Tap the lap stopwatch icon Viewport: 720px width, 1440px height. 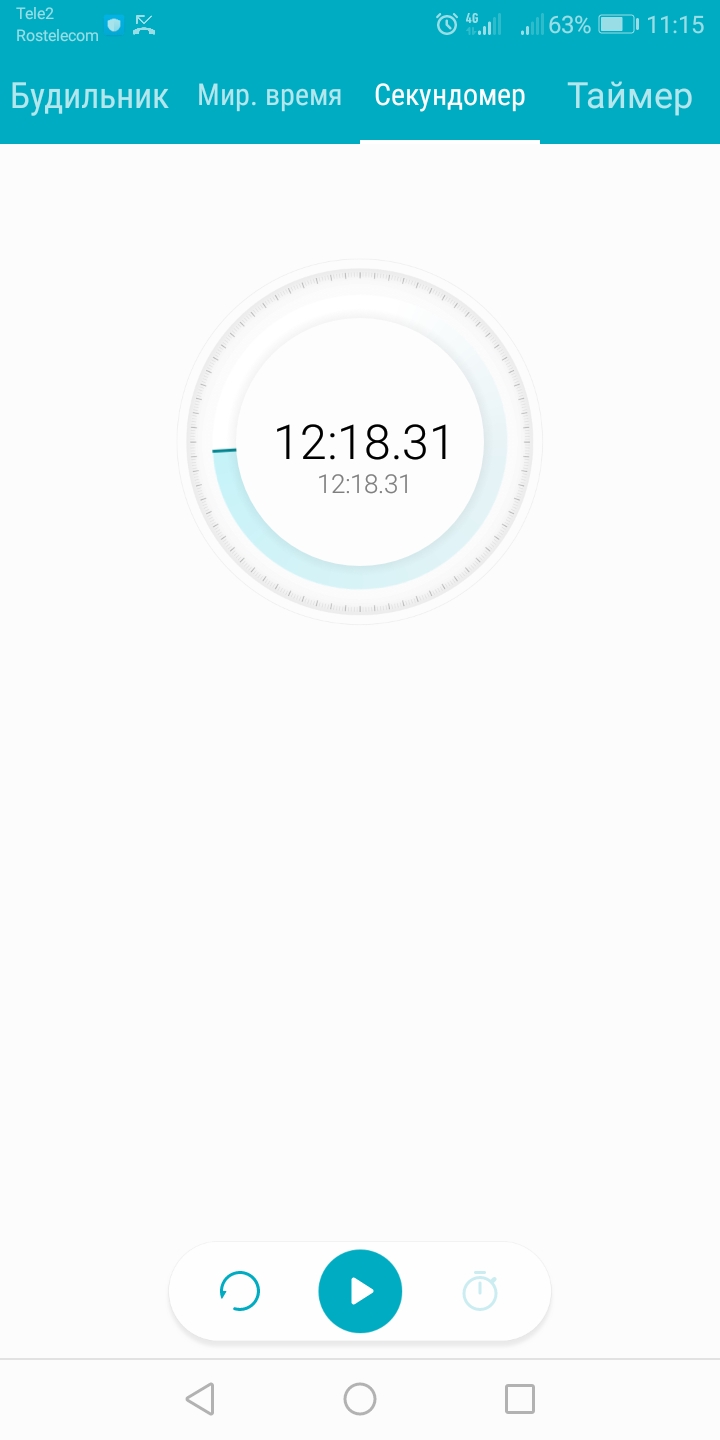[480, 1291]
